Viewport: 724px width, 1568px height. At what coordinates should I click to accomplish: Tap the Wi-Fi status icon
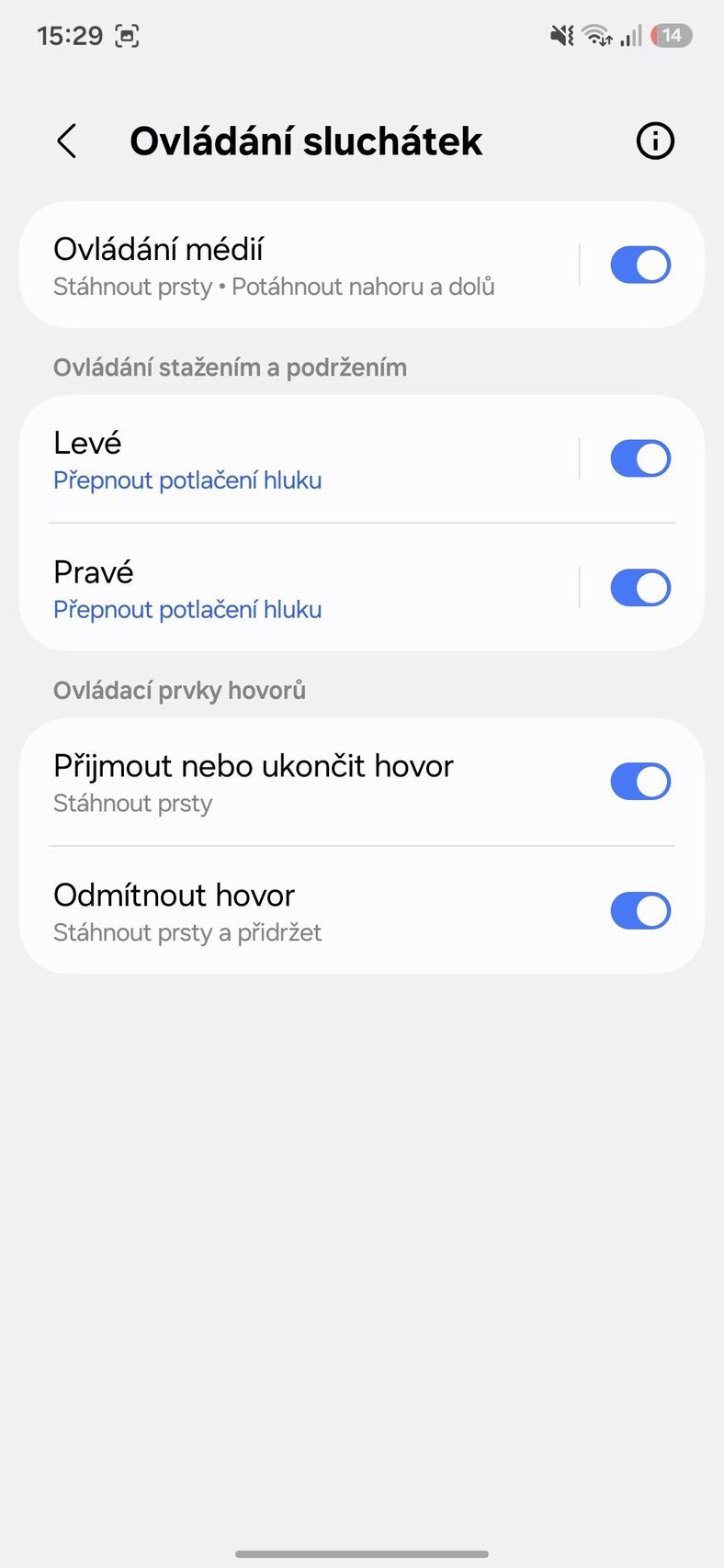tap(595, 35)
